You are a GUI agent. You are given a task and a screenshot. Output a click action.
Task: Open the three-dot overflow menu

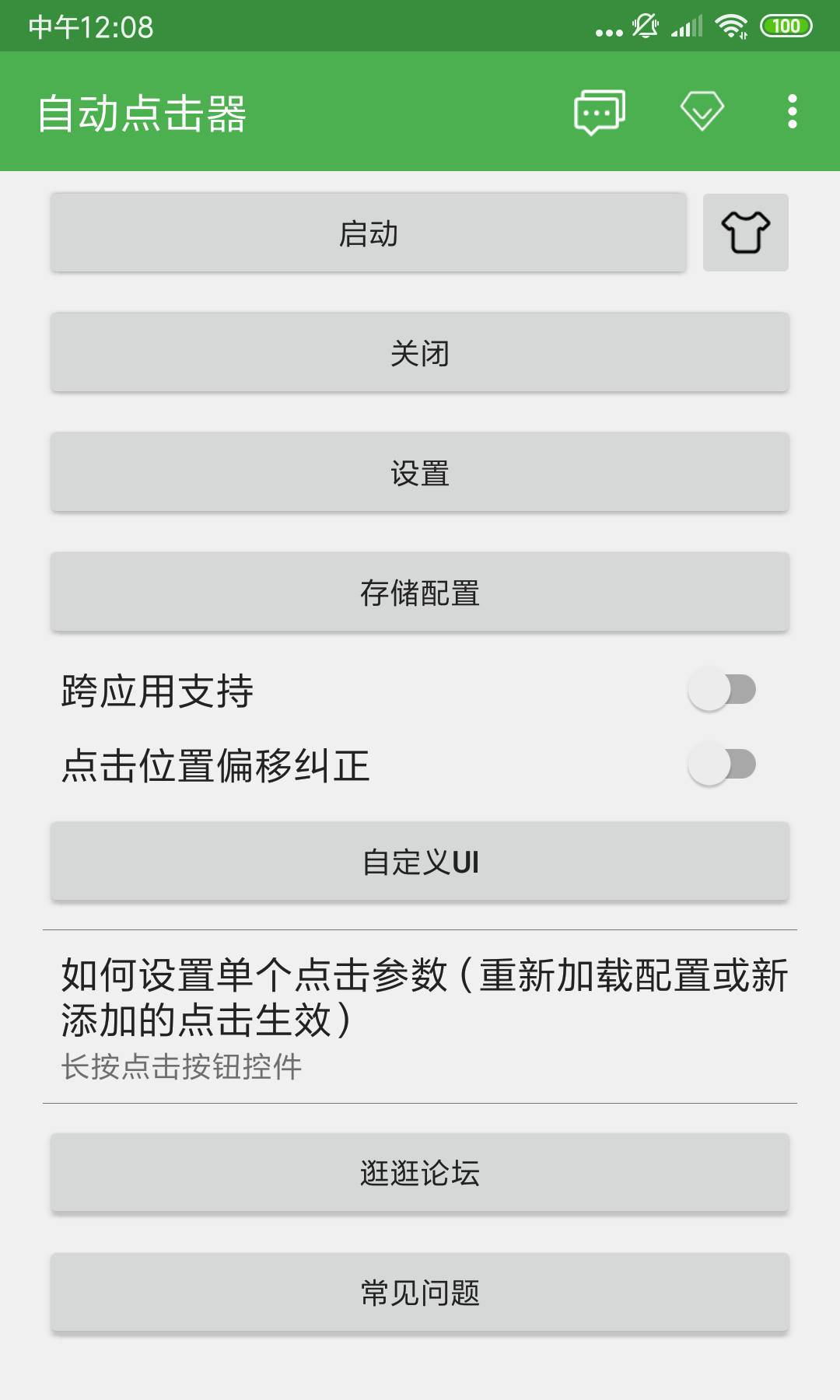[x=791, y=113]
